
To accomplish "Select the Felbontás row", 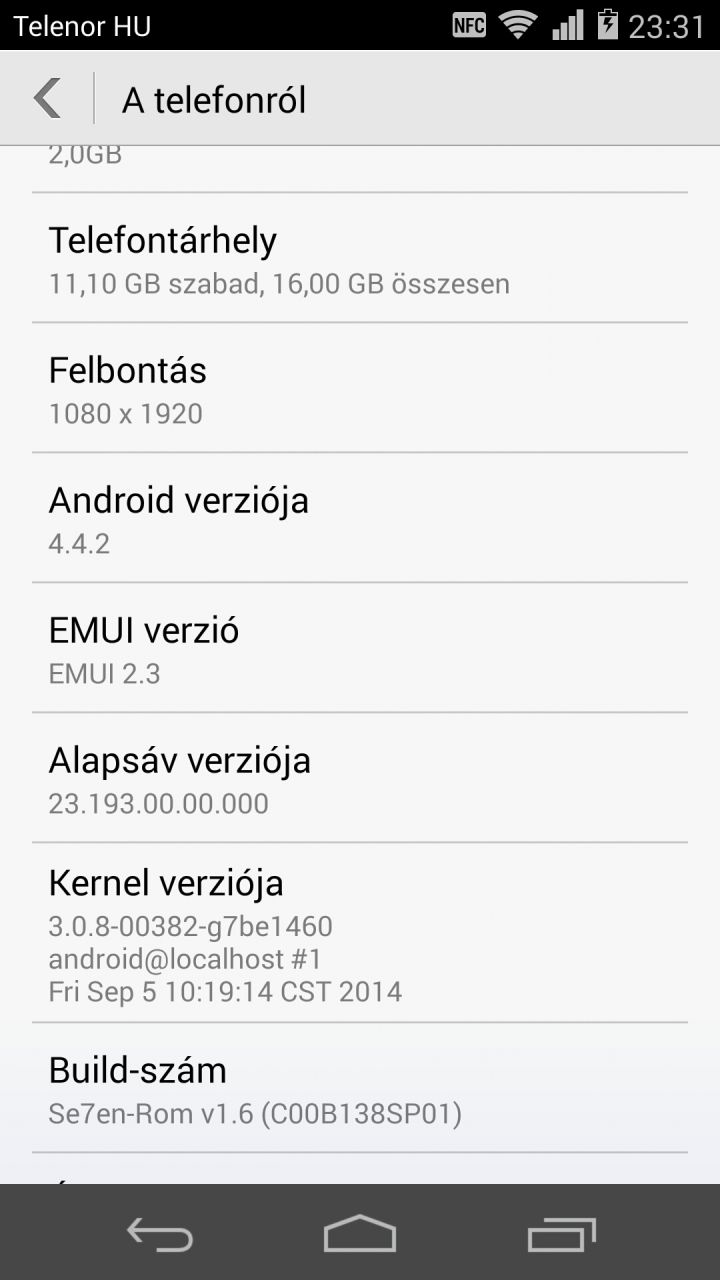I will tap(360, 388).
